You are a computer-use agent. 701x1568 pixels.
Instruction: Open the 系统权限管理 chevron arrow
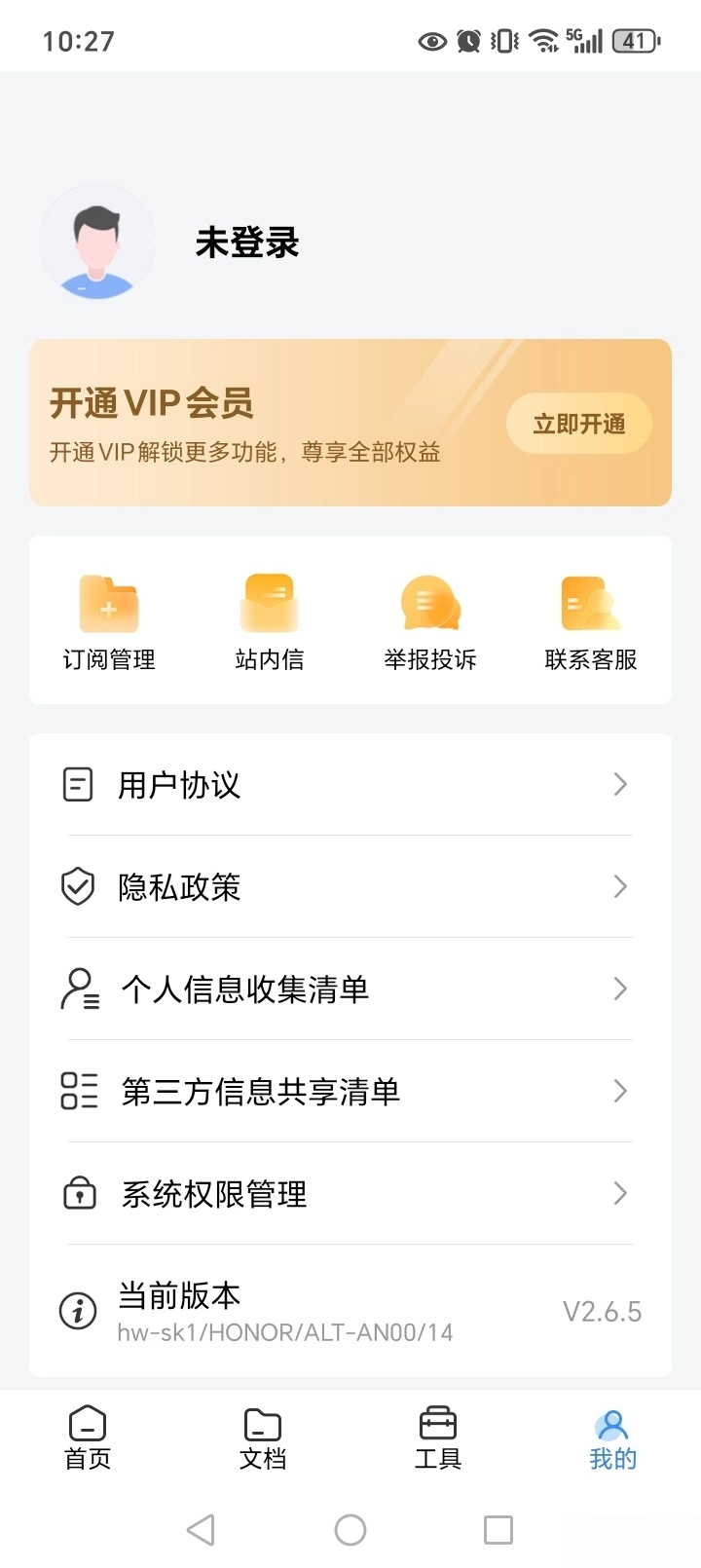point(620,1194)
